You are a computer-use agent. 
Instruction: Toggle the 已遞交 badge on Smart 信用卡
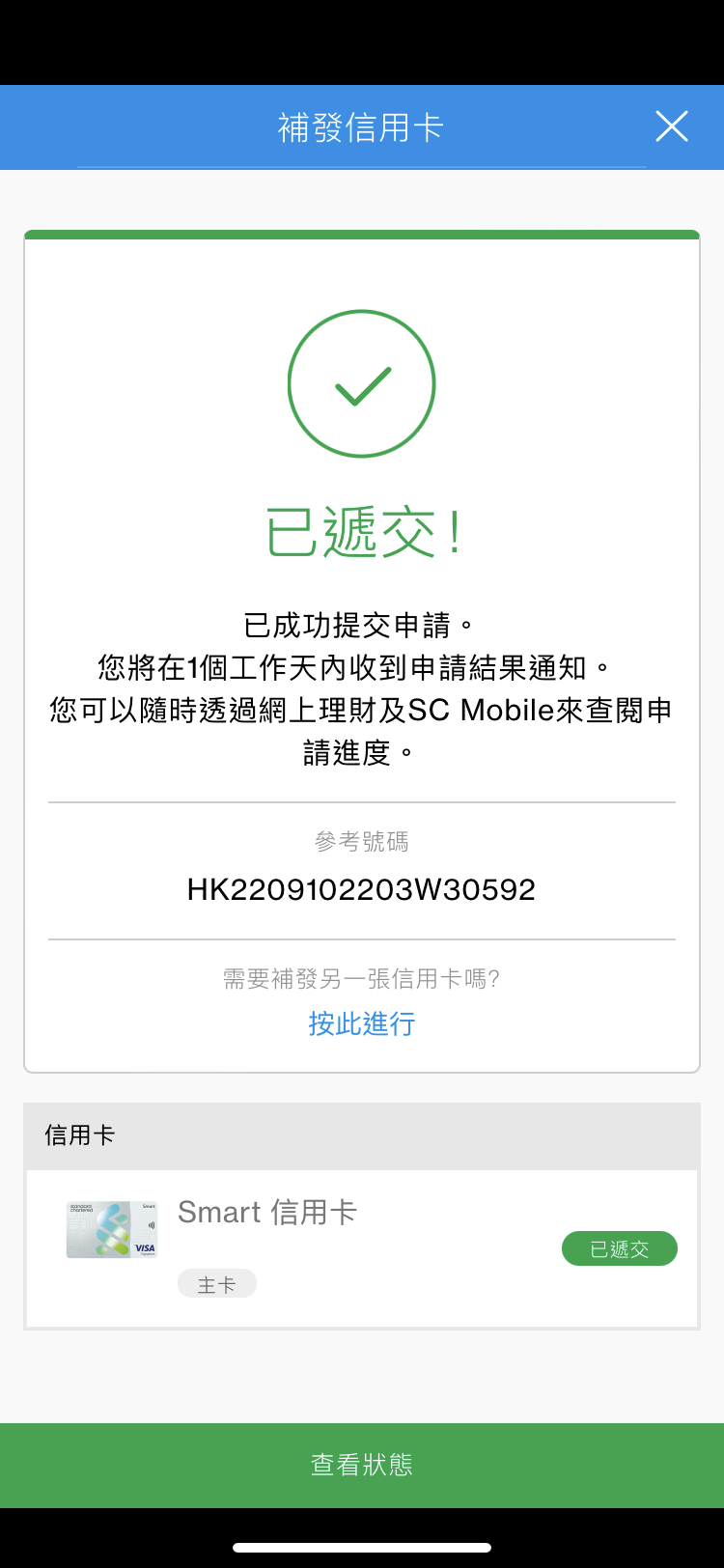point(619,1248)
